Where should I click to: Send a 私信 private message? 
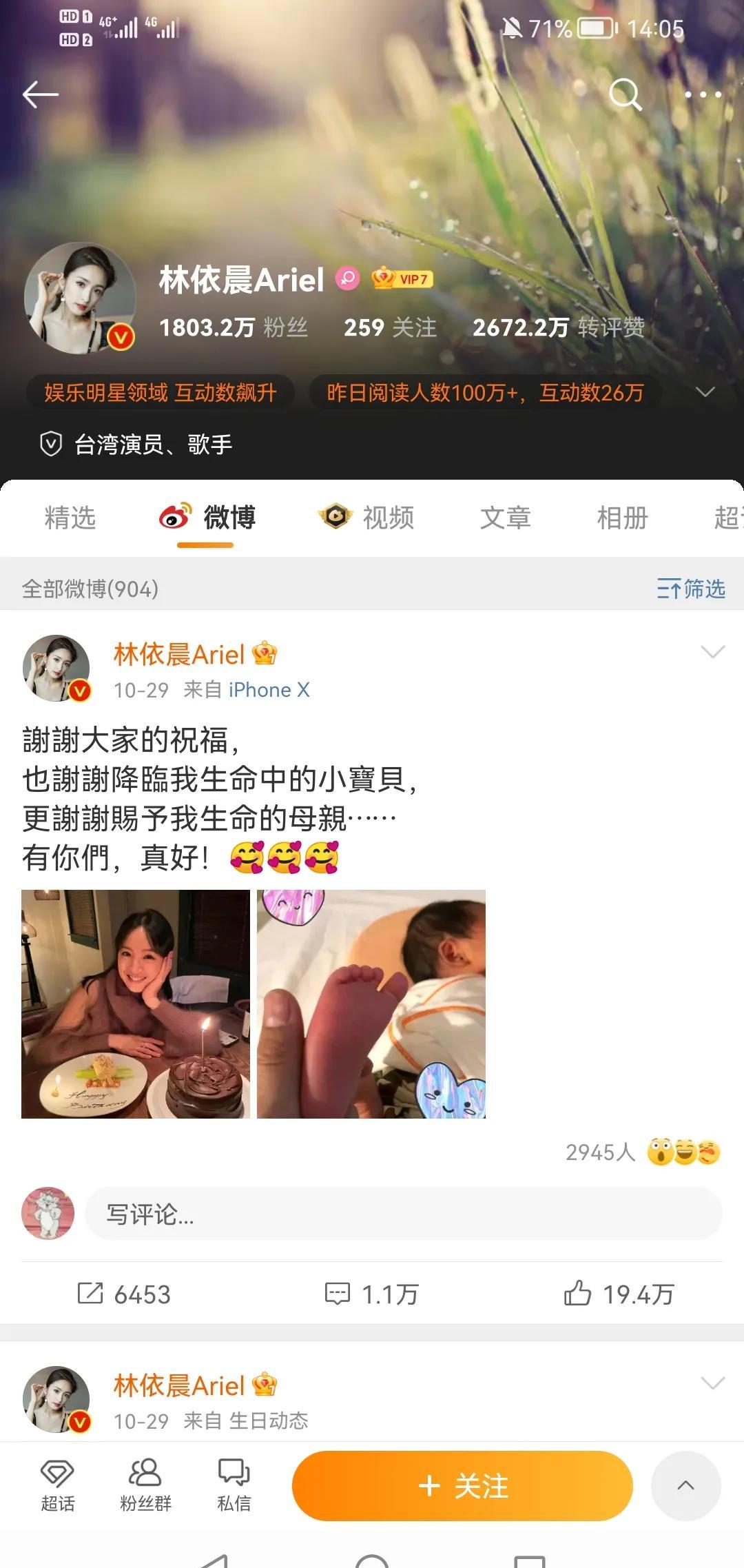234,1486
